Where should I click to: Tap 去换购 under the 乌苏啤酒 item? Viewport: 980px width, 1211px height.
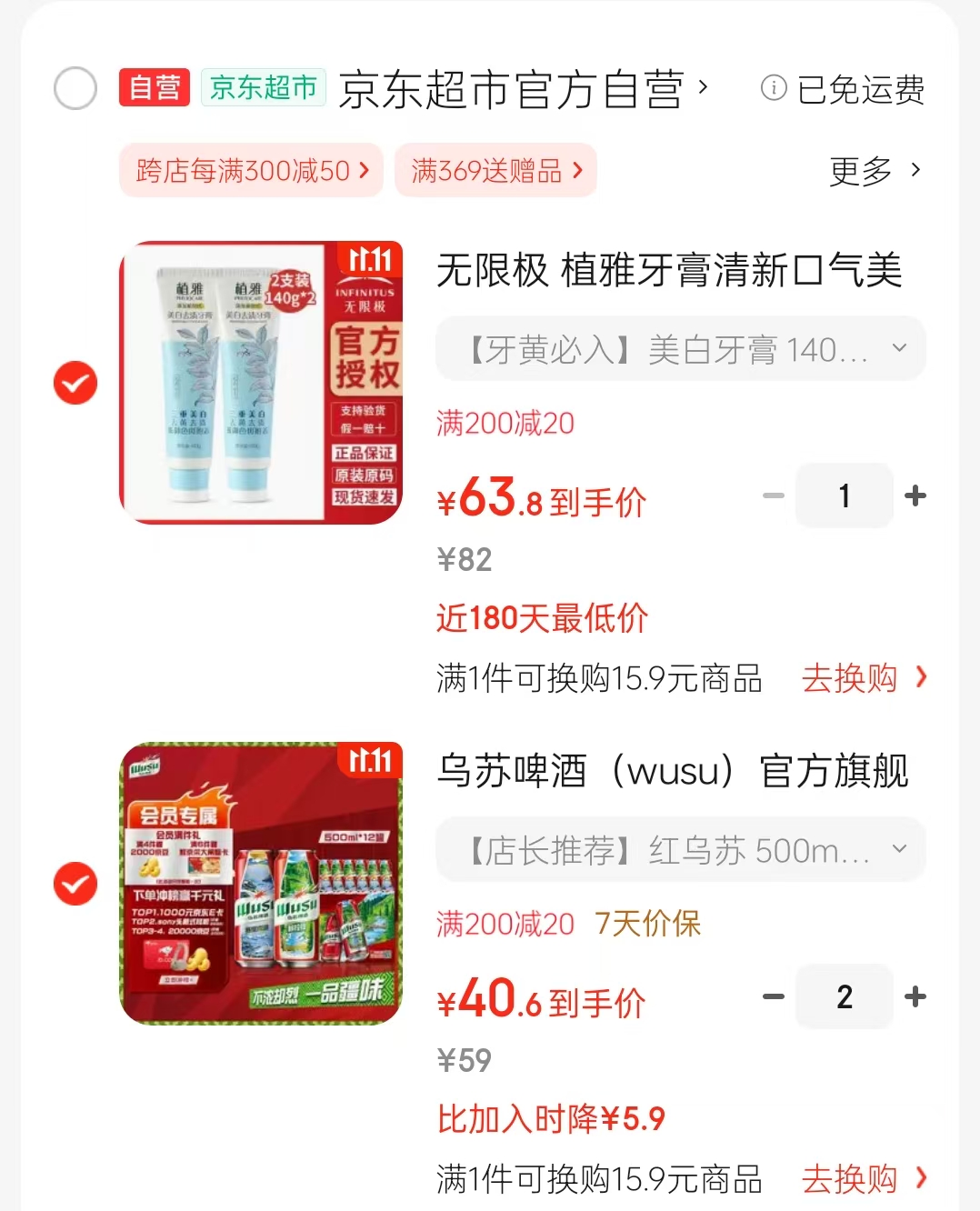coord(864,1178)
